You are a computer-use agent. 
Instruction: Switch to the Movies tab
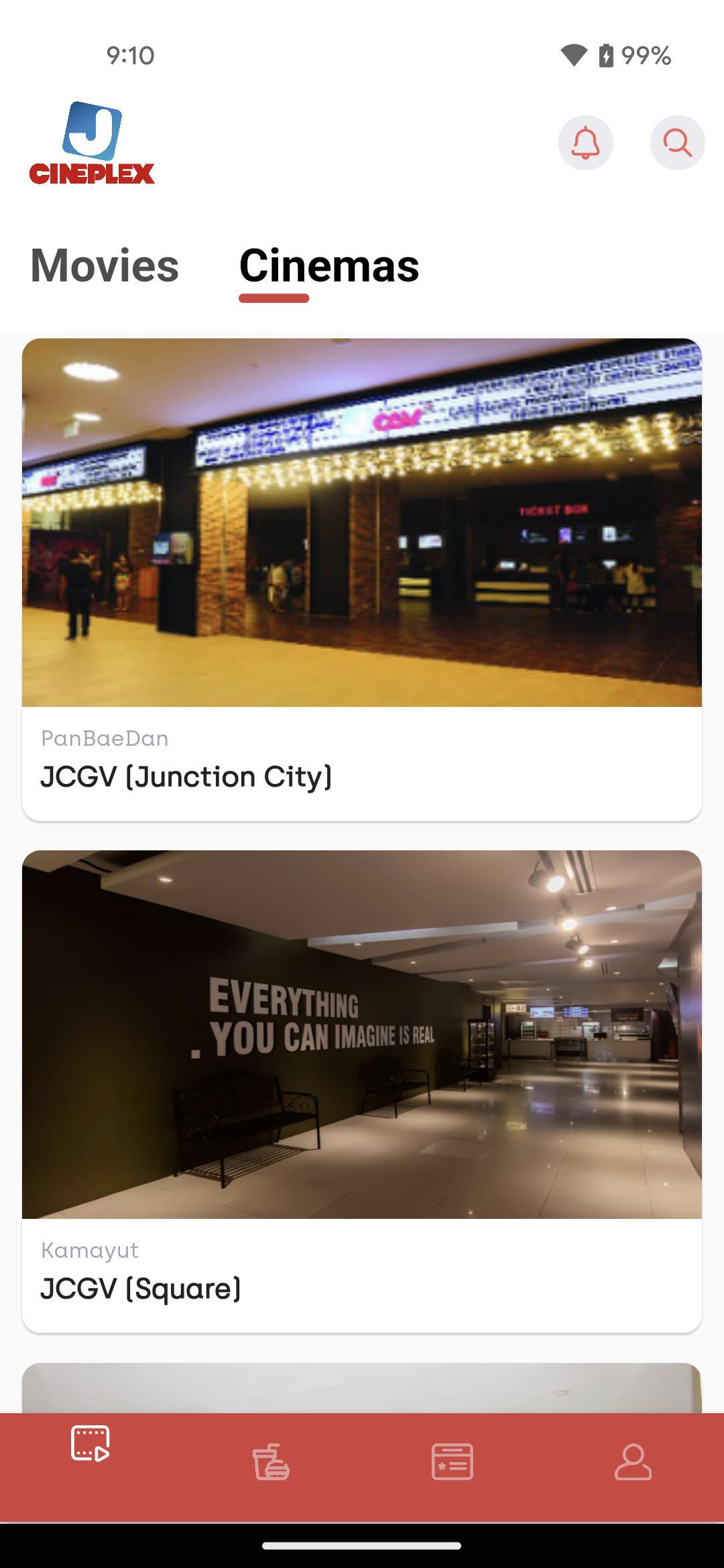(105, 266)
